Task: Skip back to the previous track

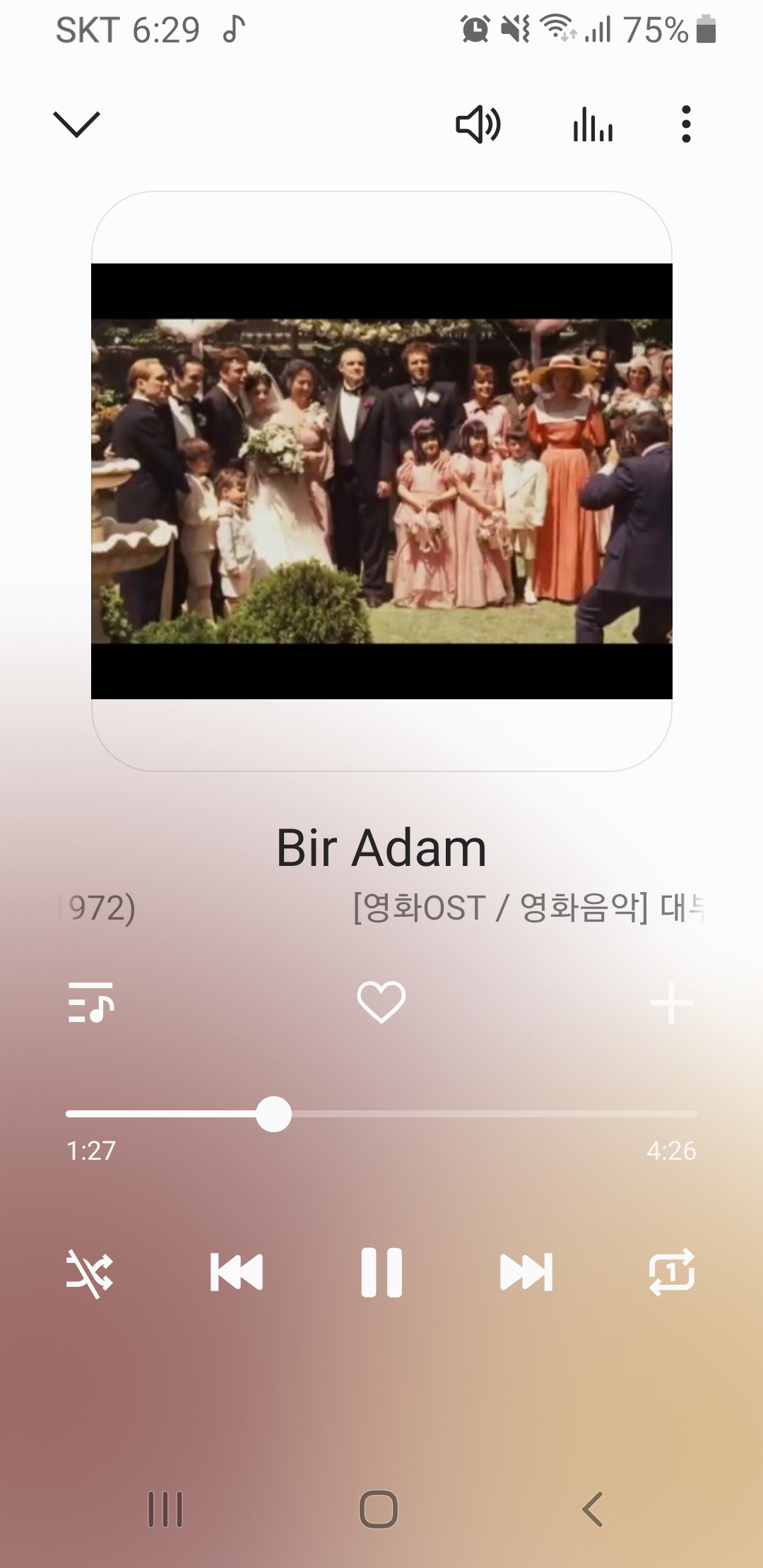Action: [237, 1273]
